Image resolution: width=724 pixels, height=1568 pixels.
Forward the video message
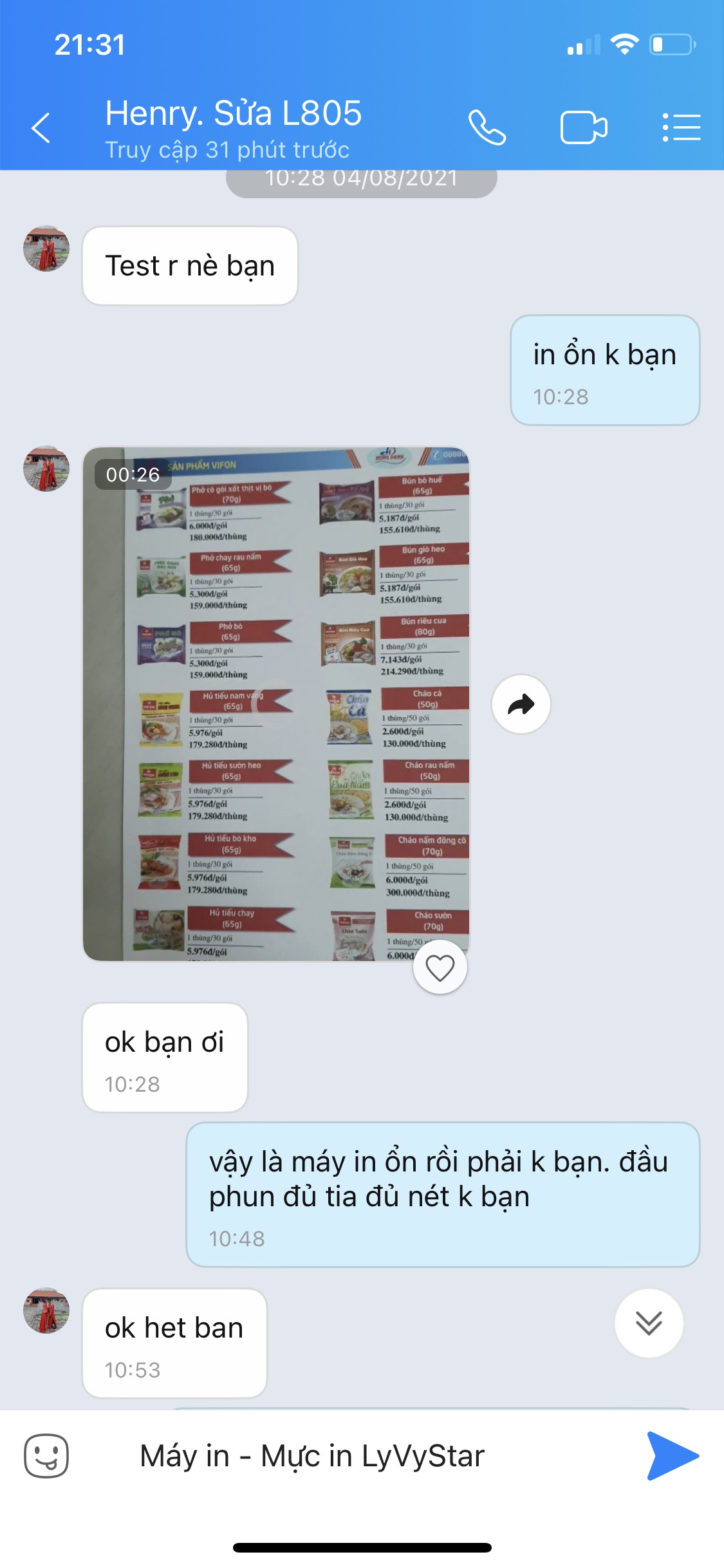pyautogui.click(x=521, y=704)
